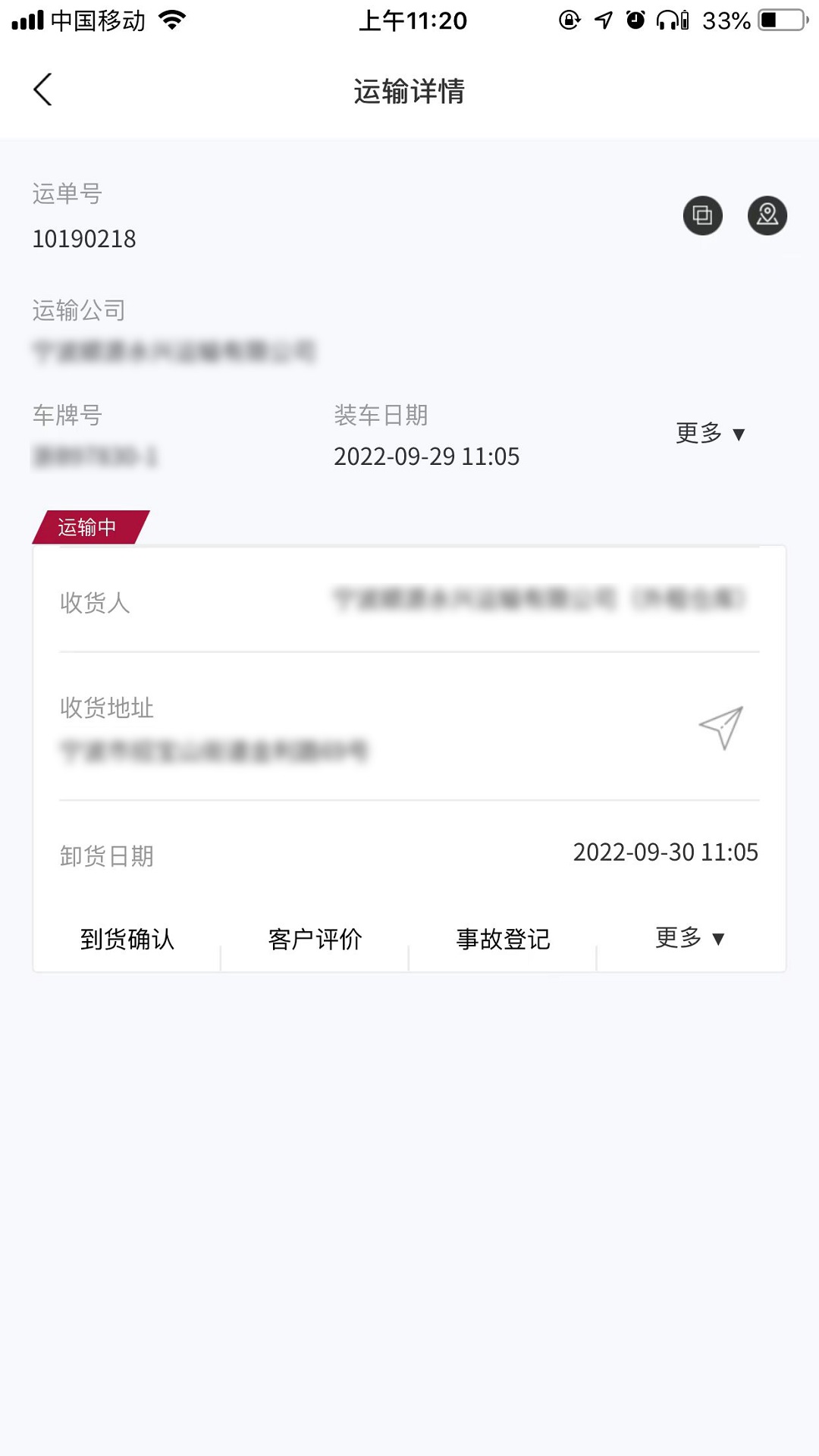Go back from 运输详情 page
This screenshot has width=819, height=1456.
click(x=43, y=90)
